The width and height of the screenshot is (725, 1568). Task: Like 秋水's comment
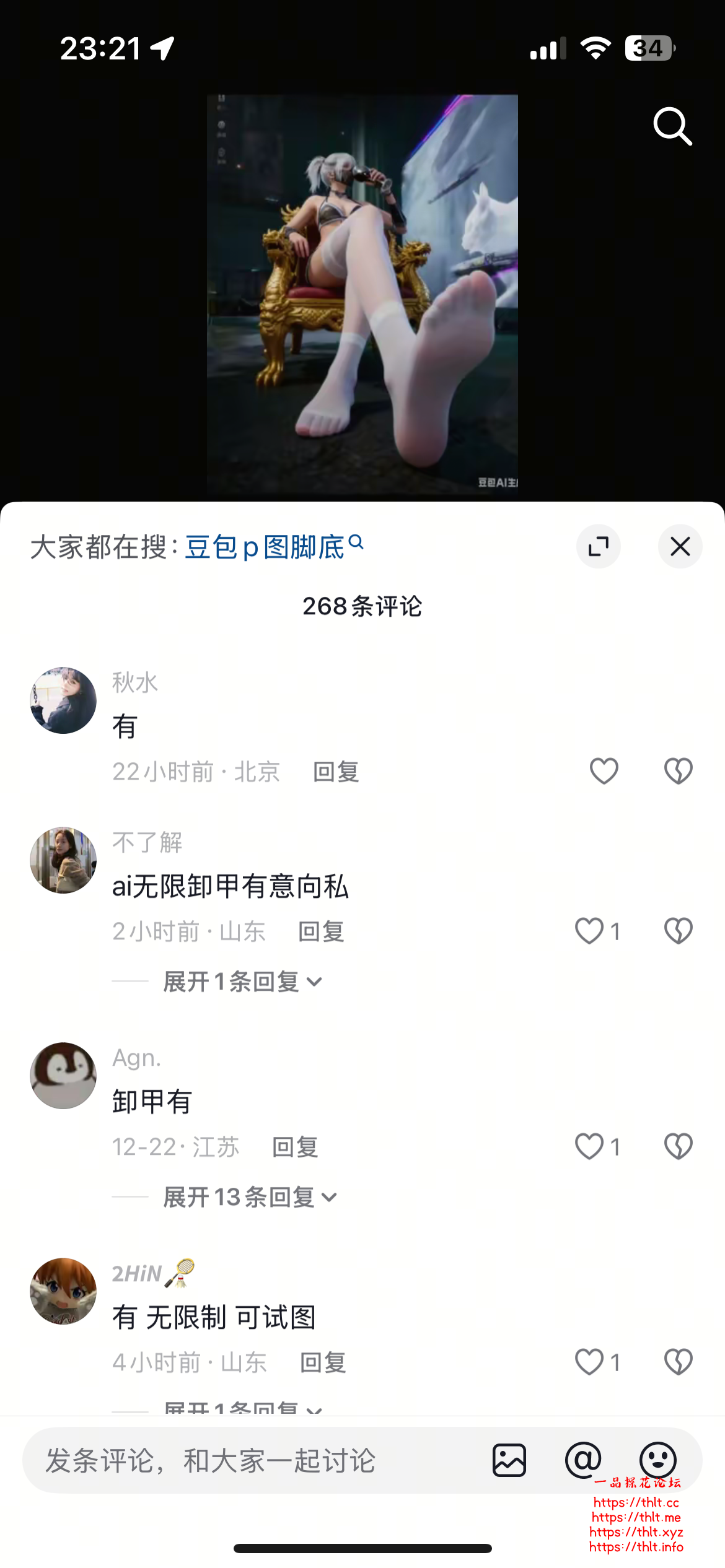604,771
